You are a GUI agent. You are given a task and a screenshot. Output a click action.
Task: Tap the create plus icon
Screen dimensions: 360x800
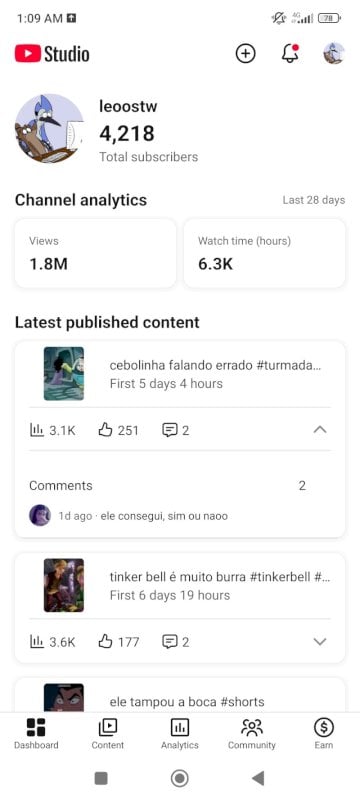click(245, 53)
